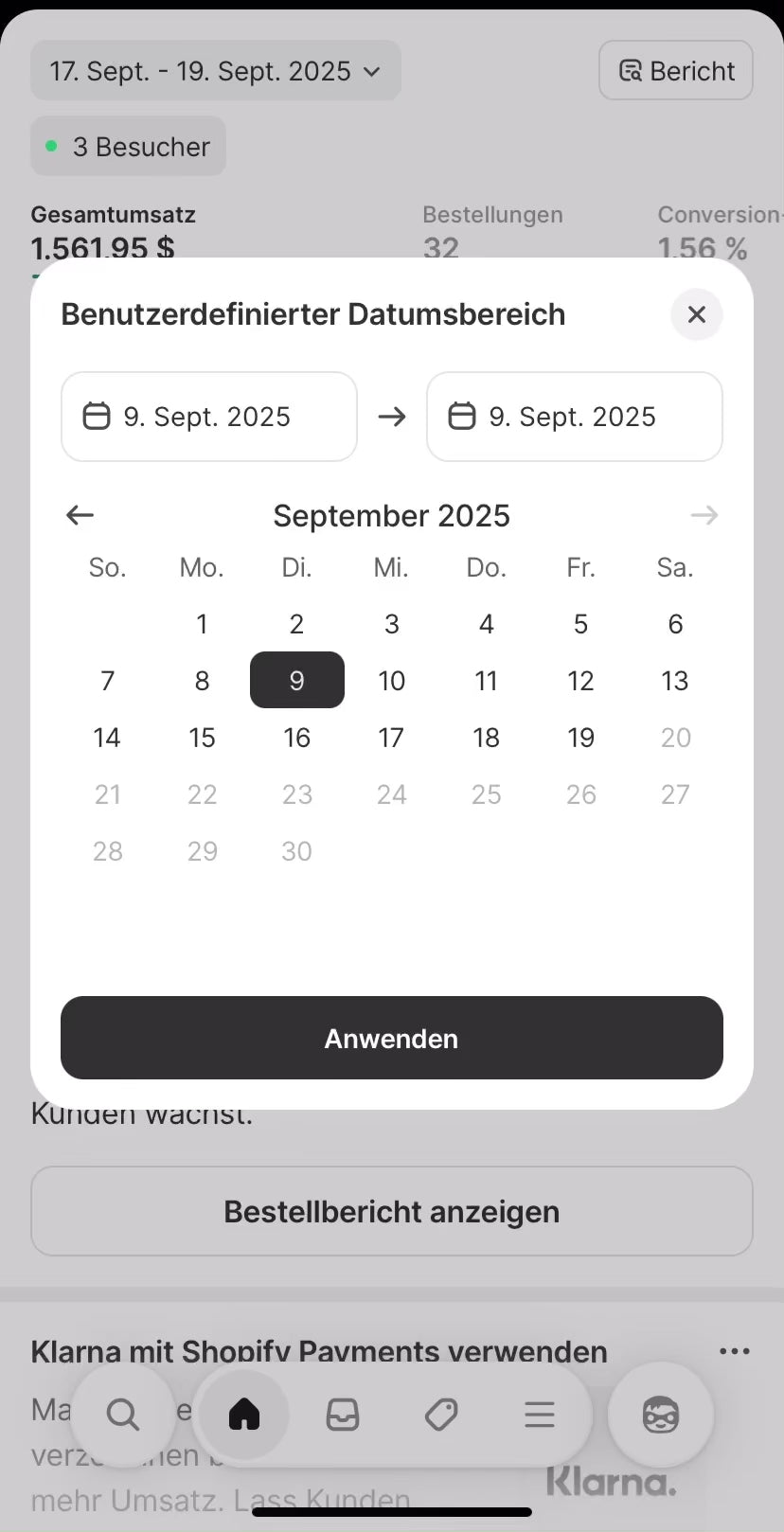This screenshot has height=1532, width=784.
Task: Tap the start date field
Action: 208,417
